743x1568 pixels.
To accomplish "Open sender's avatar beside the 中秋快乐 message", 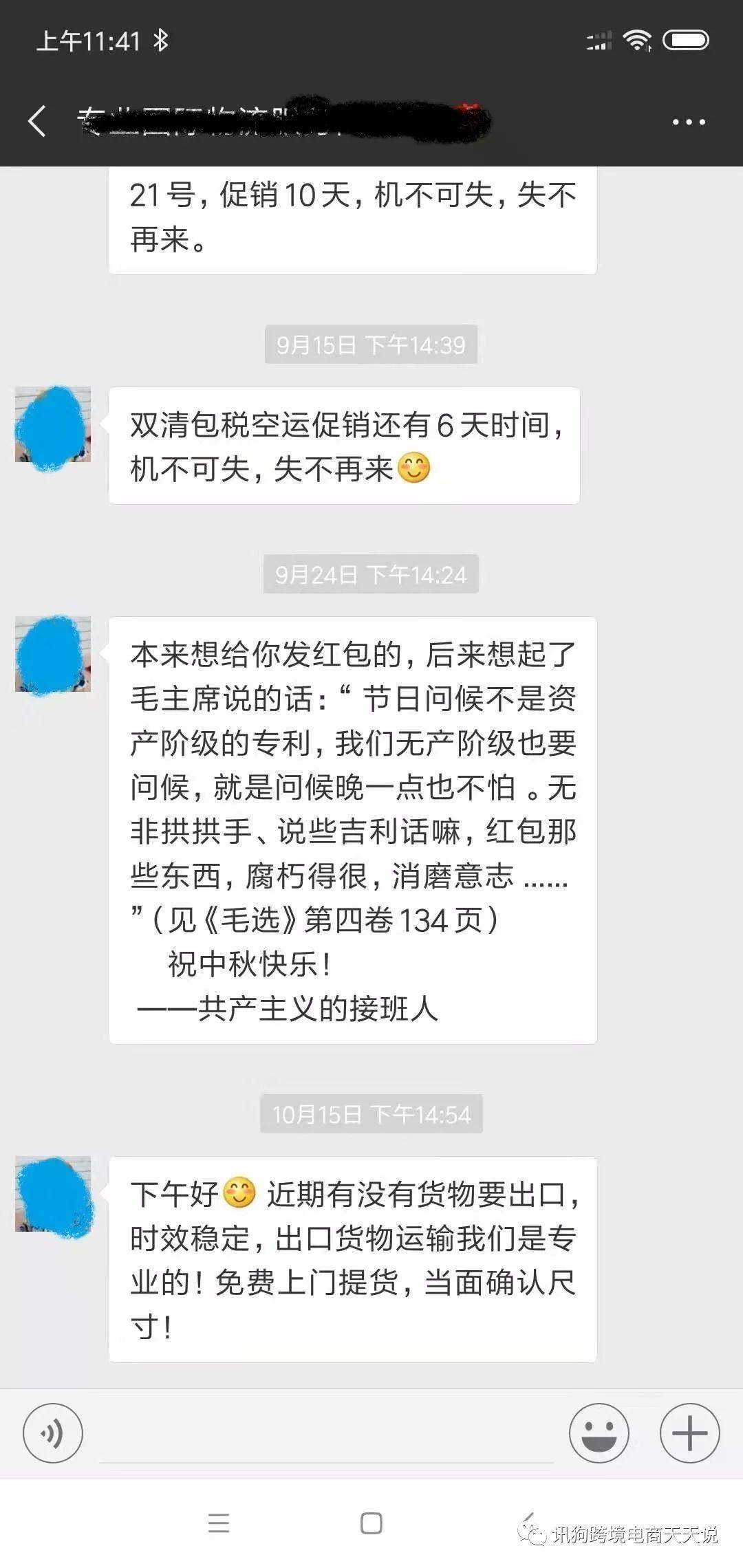I will pos(53,654).
